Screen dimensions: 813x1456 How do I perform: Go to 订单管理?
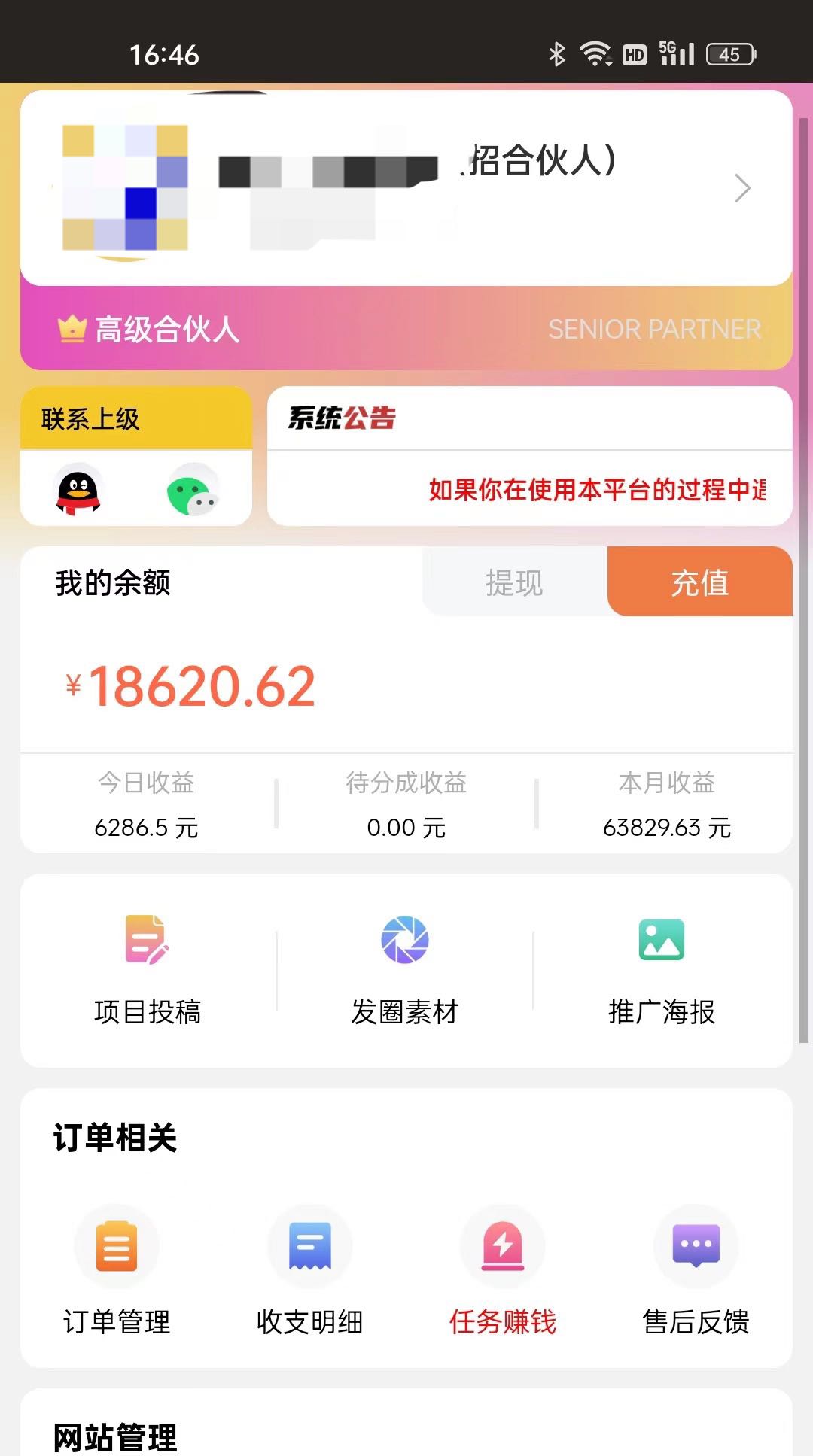[117, 1272]
